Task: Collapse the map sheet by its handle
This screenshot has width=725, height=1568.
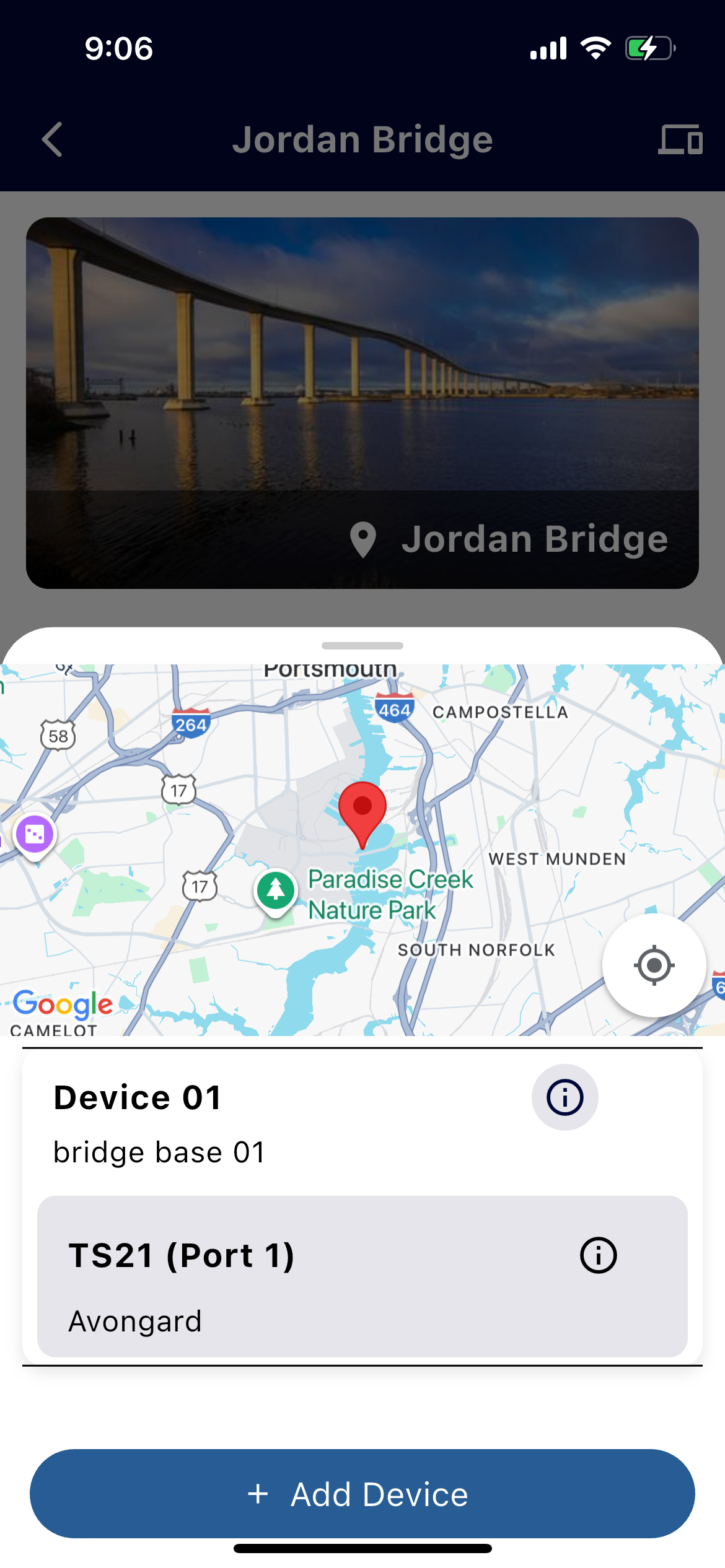Action: click(x=362, y=645)
